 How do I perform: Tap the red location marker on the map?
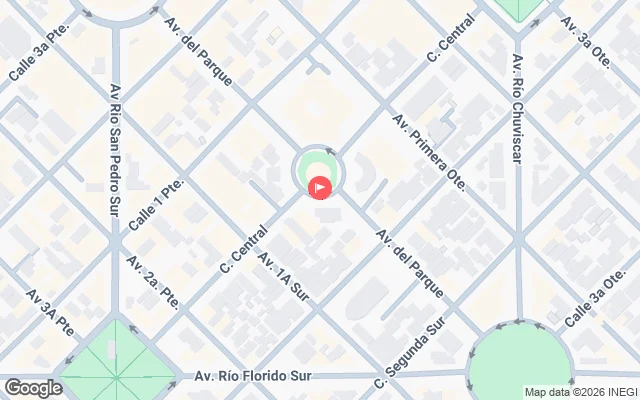[320, 187]
